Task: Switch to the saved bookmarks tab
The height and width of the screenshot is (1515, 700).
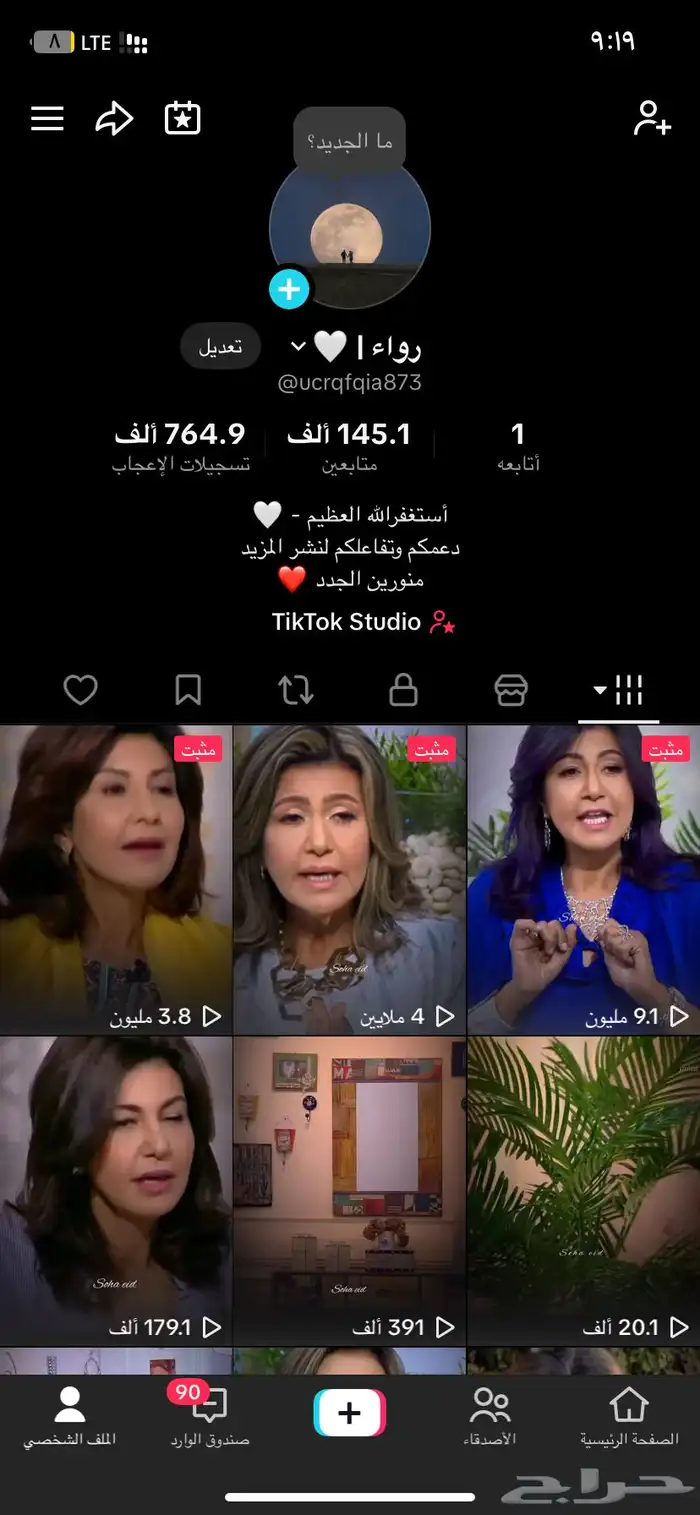Action: point(188,689)
